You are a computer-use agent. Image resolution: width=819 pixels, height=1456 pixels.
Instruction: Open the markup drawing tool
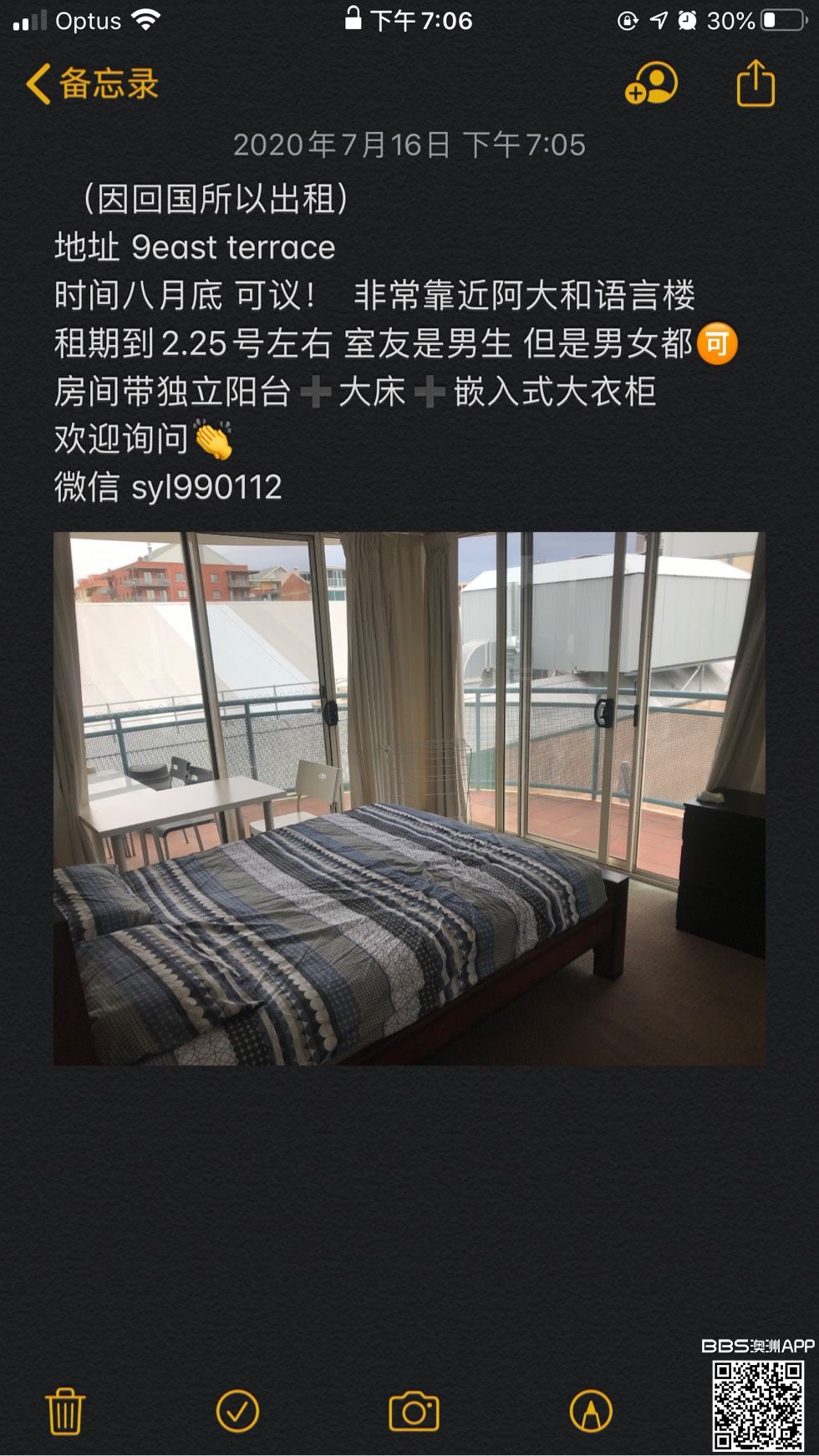591,1411
